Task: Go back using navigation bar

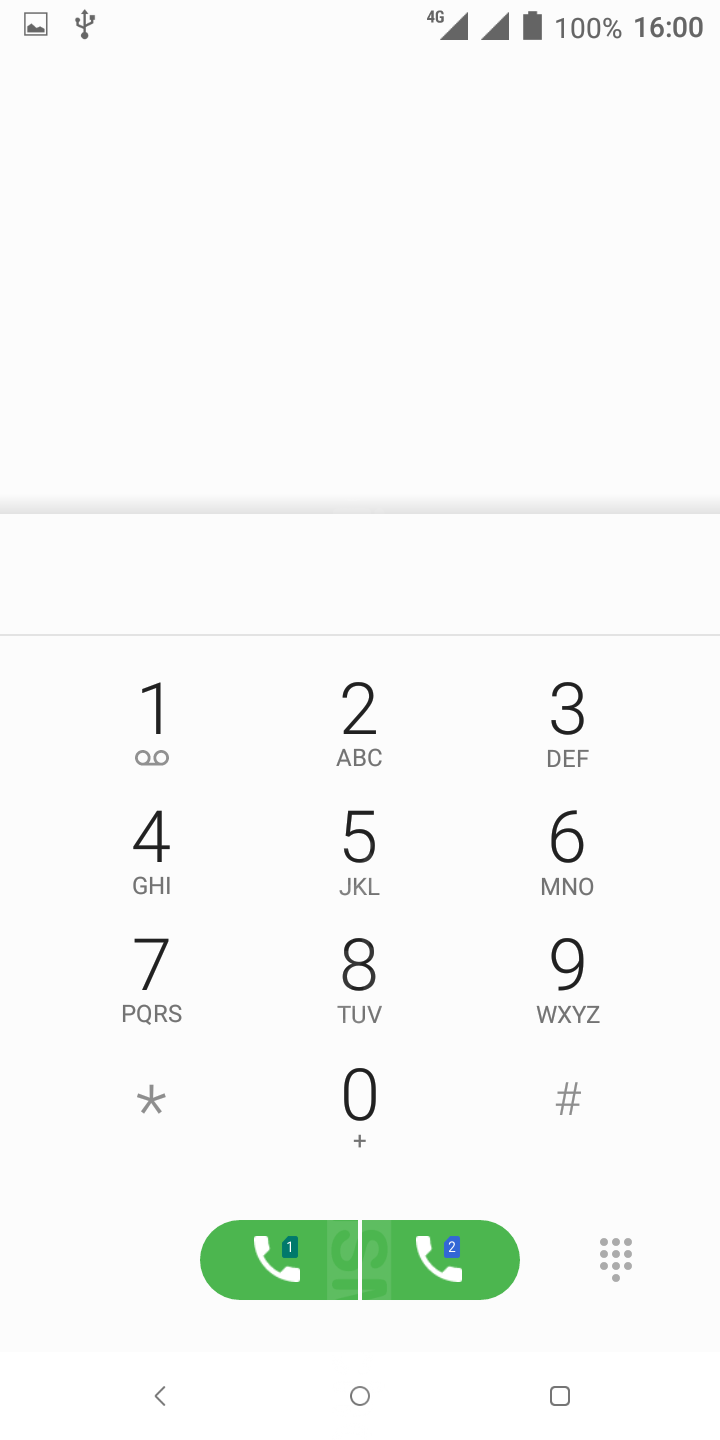Action: [160, 1396]
